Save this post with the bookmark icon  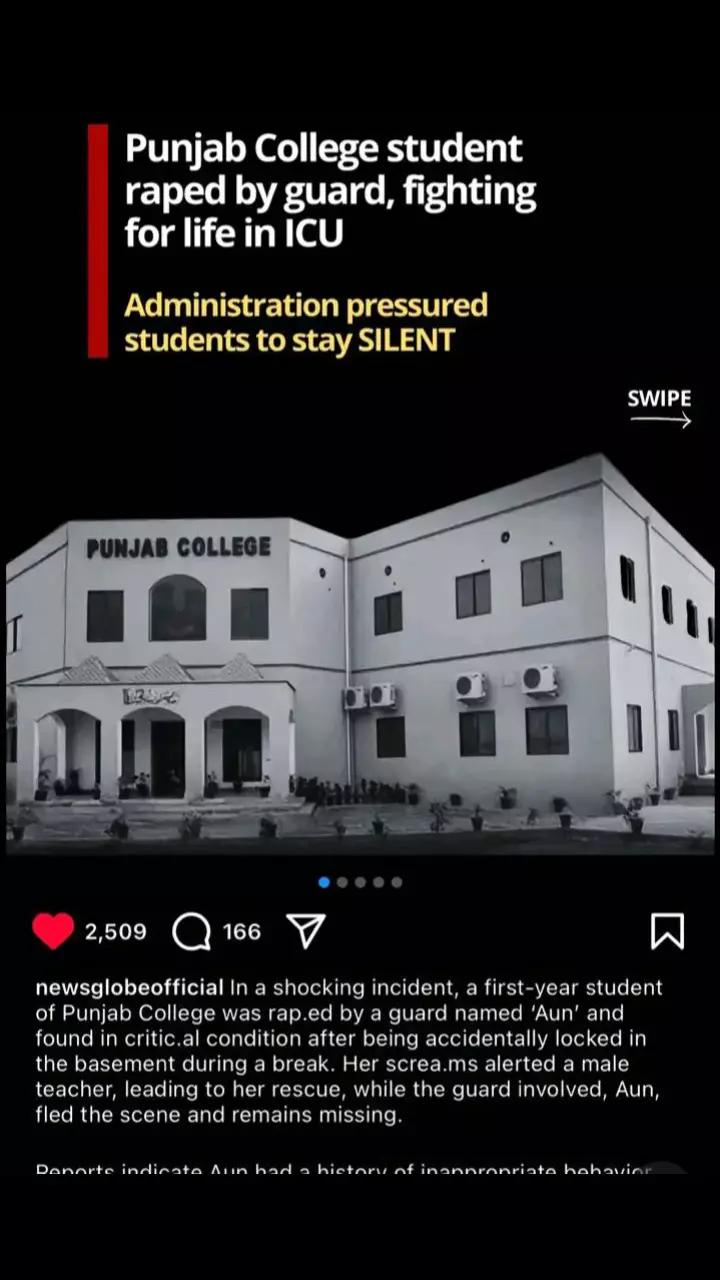667,931
